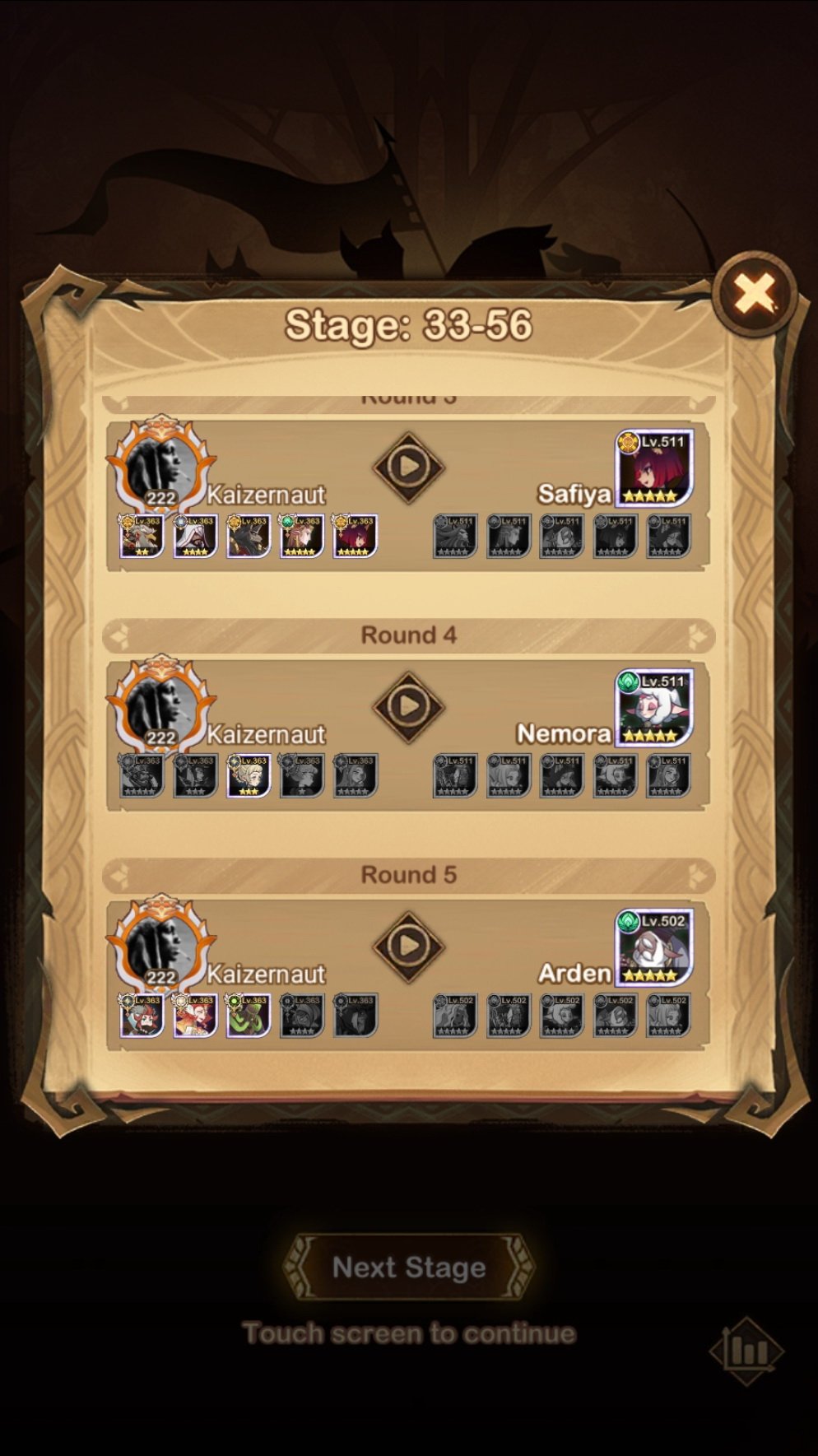Open Nemora's Lv.511 hero portrait
The width and height of the screenshot is (818, 1456).
click(654, 708)
